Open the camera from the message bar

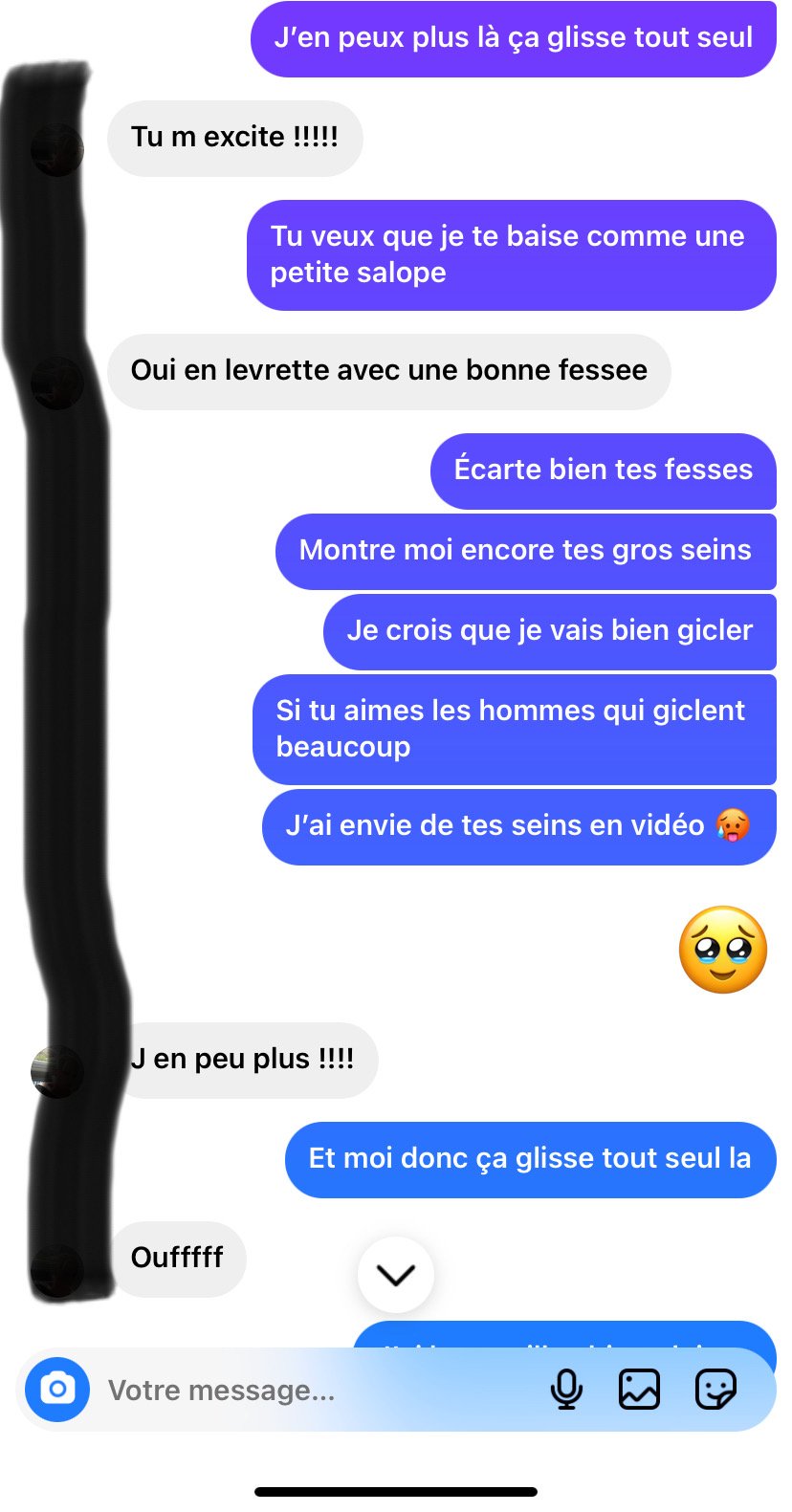(x=57, y=1389)
